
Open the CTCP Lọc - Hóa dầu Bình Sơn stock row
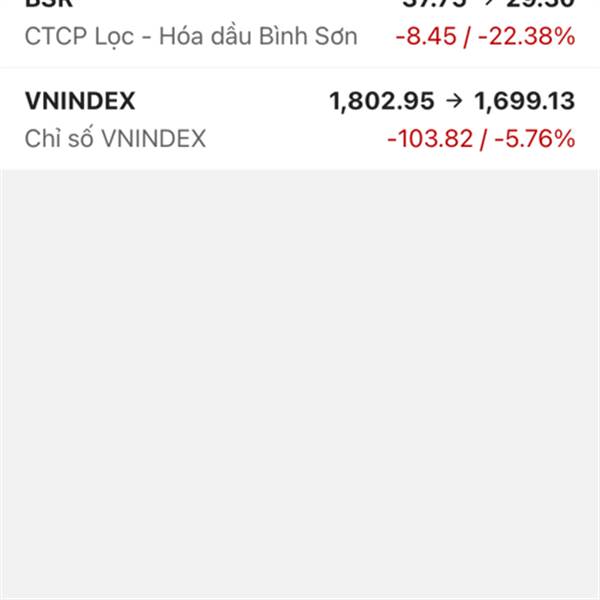300,32
